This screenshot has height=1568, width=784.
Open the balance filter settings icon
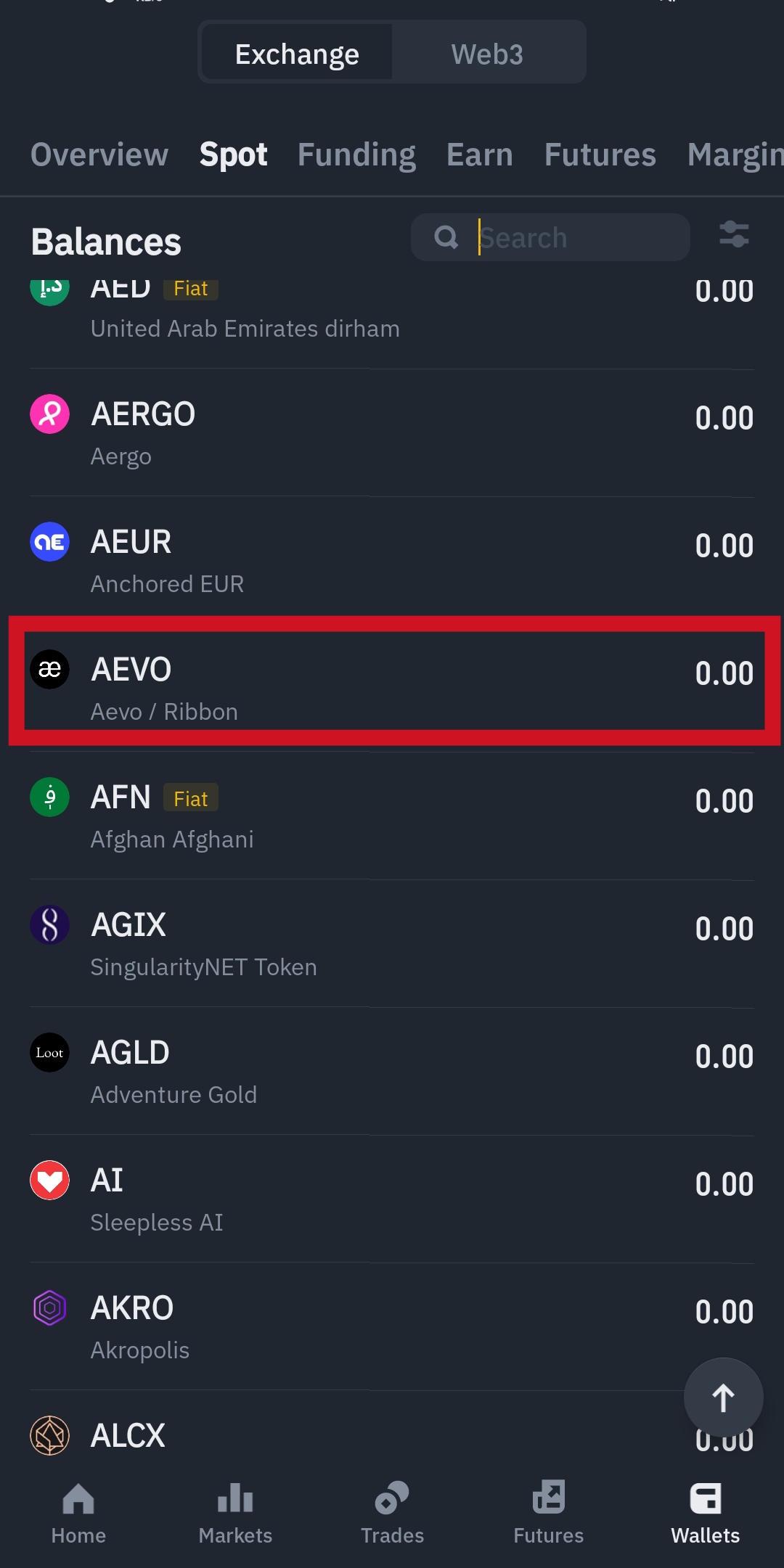coord(734,235)
